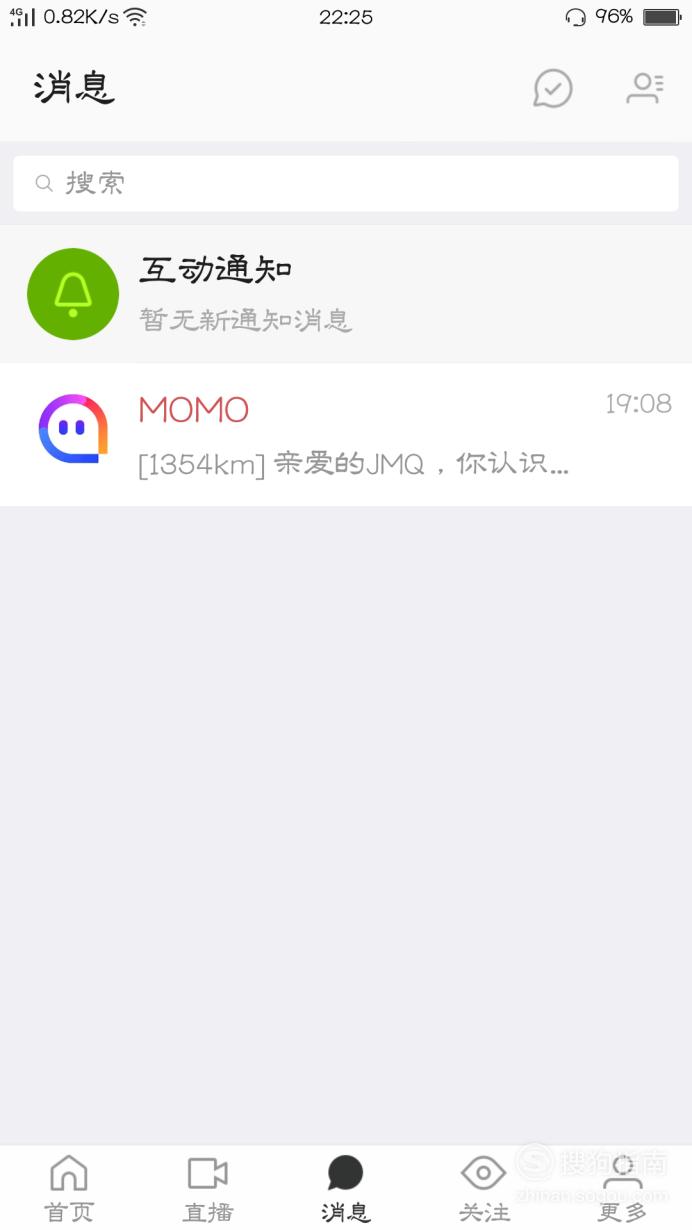Mark all messages as read icon
This screenshot has height=1230, width=692.
pos(552,88)
